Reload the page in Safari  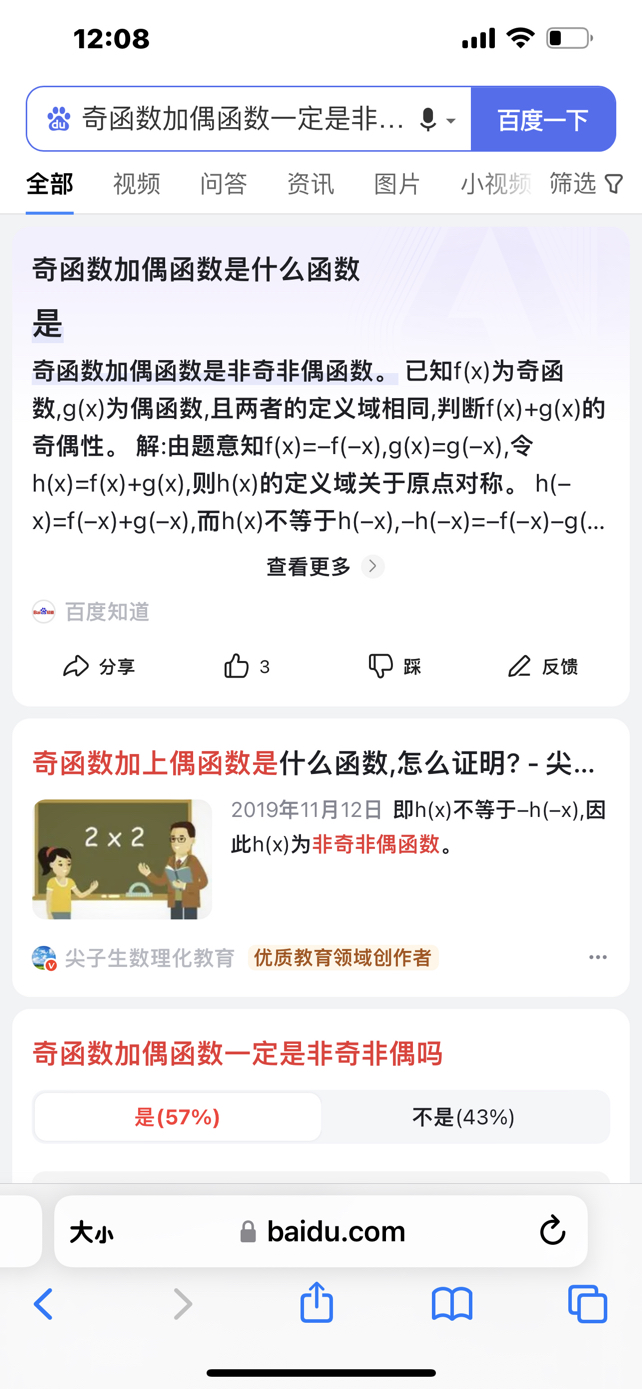[x=552, y=1231]
